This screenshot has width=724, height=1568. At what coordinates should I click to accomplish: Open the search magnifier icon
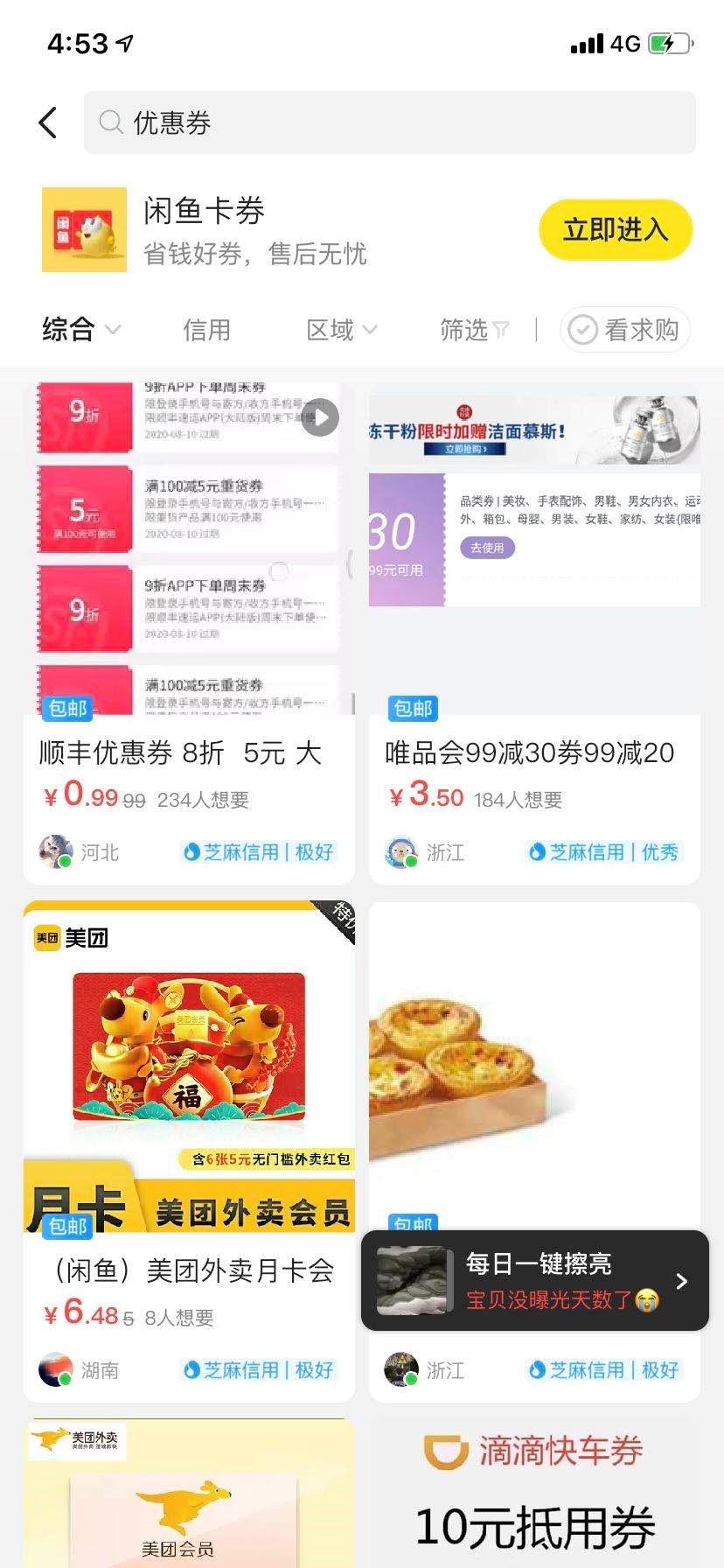tap(109, 122)
